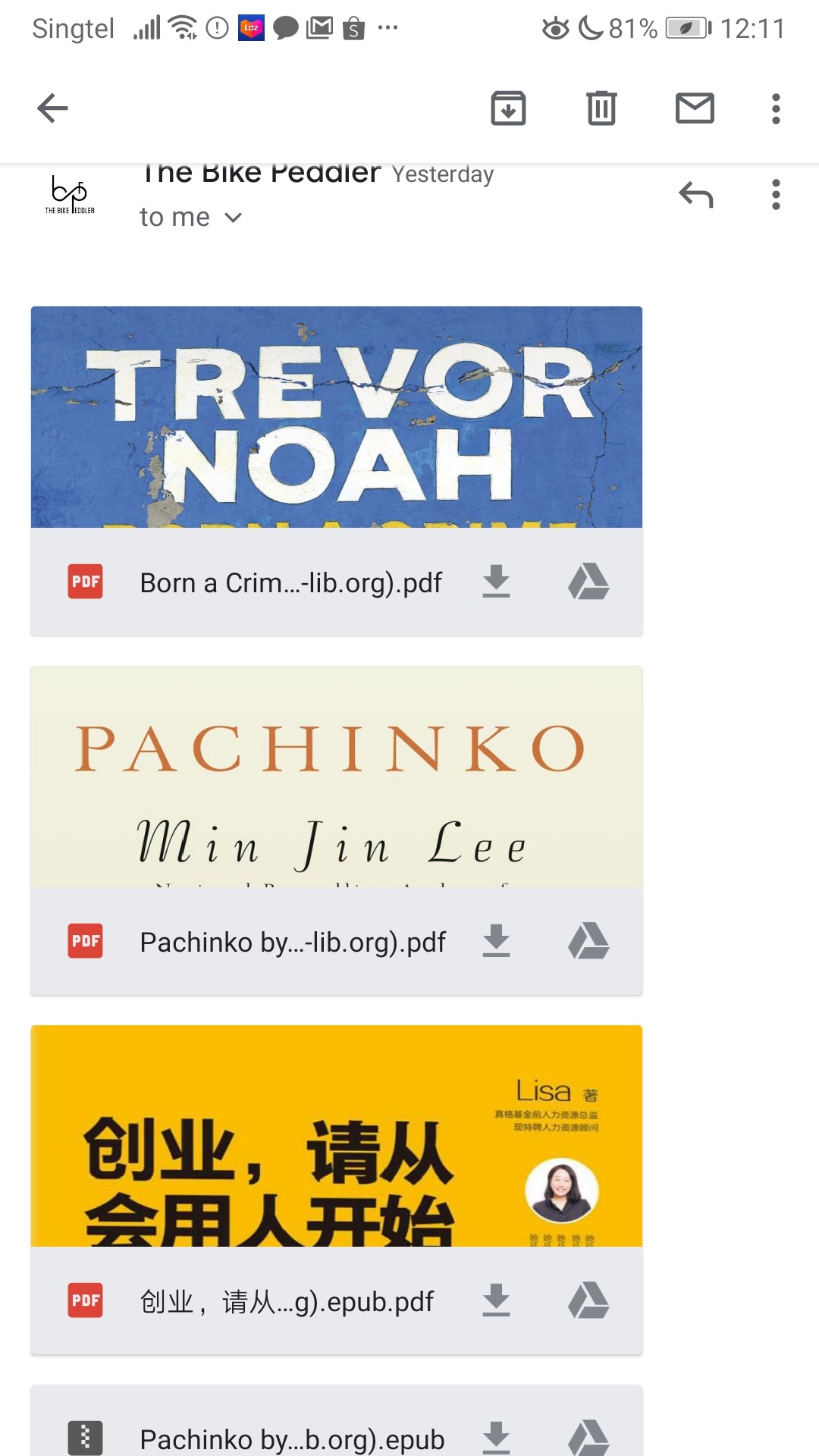Save Born a Crime PDF to Drive
Viewport: 819px width, 1456px height.
click(588, 582)
